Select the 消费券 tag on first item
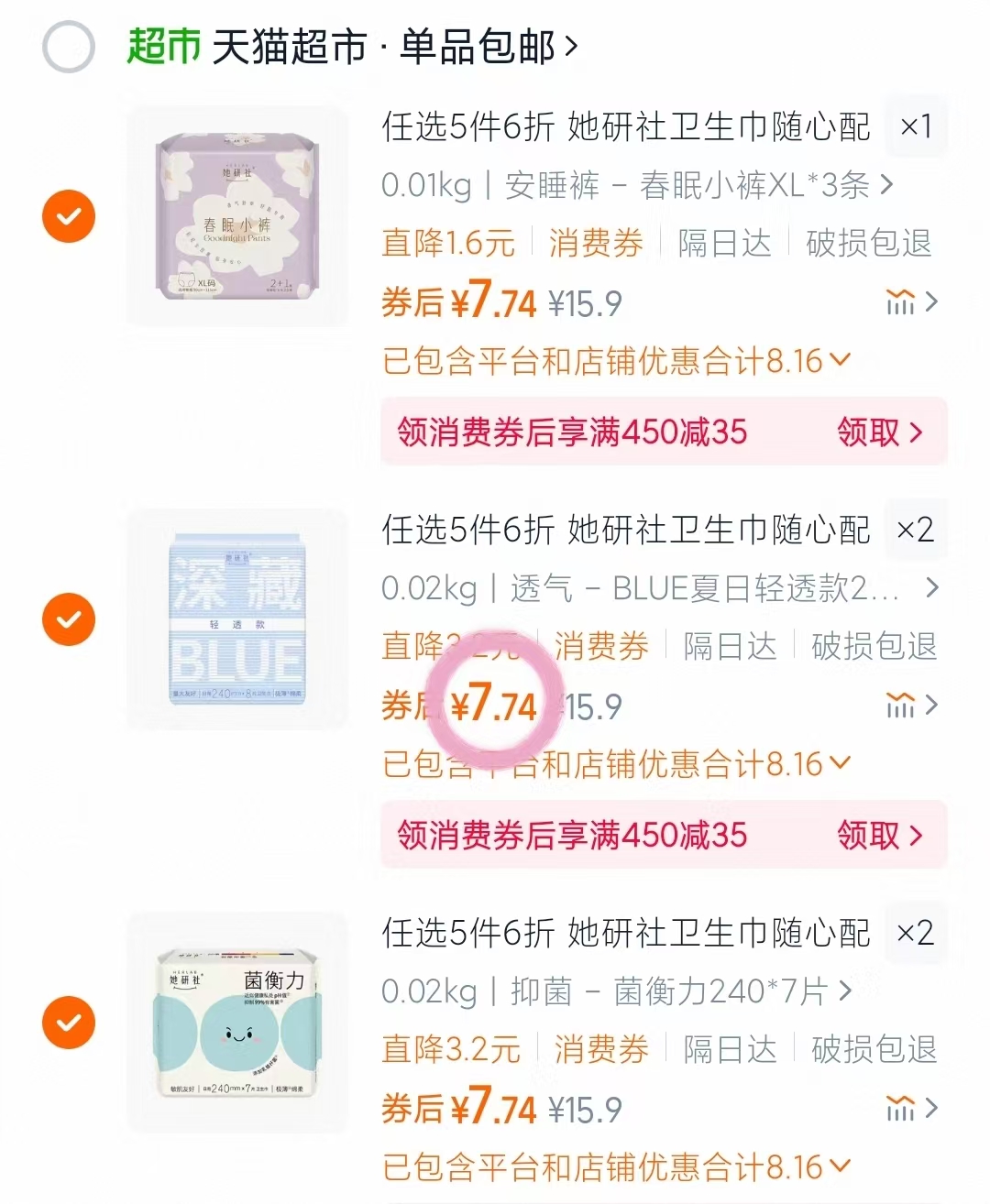The width and height of the screenshot is (990, 1204). pyautogui.click(x=594, y=243)
